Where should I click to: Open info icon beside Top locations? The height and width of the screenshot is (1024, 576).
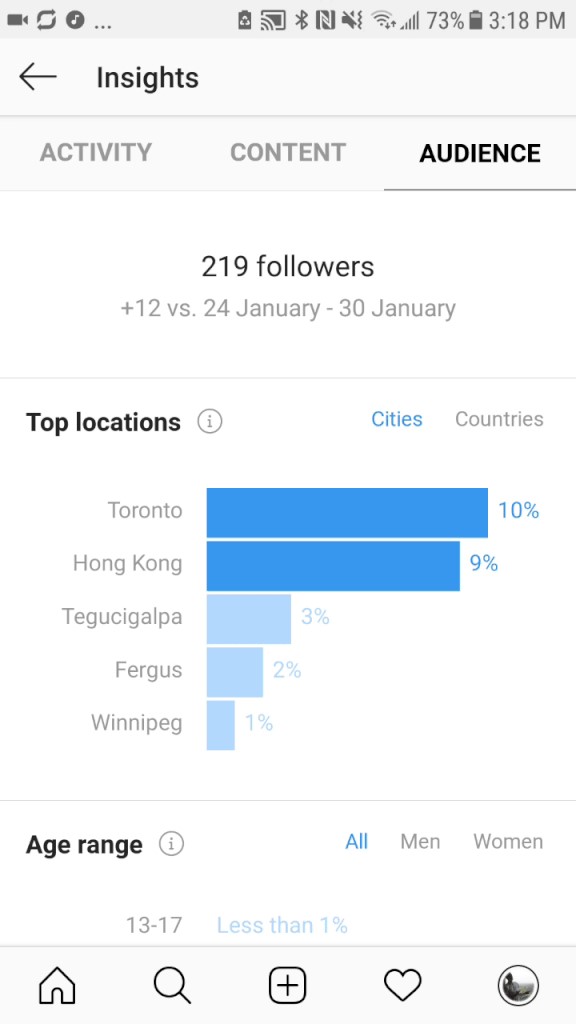click(210, 422)
